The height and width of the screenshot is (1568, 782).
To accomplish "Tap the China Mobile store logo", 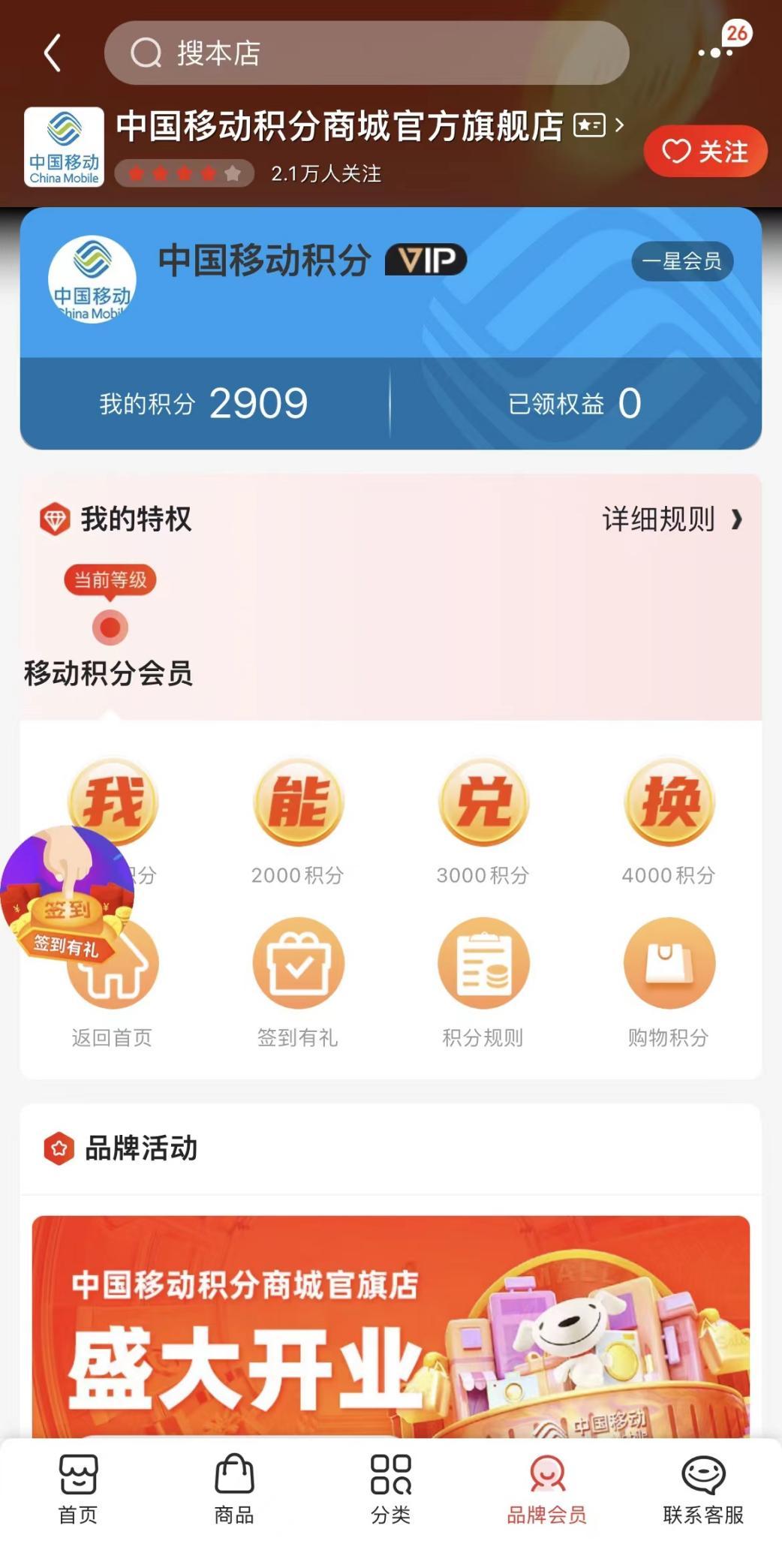I will coord(65,145).
